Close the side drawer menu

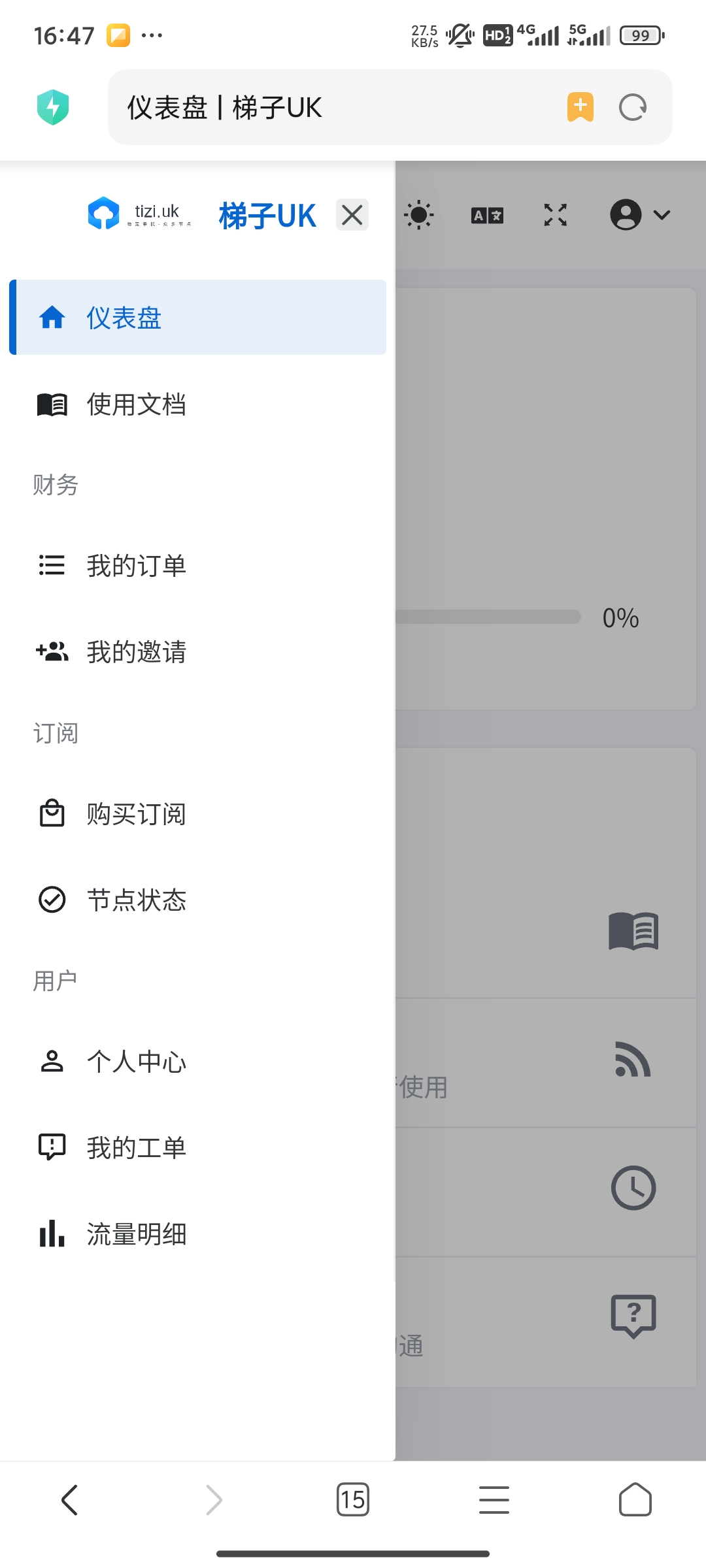(352, 215)
